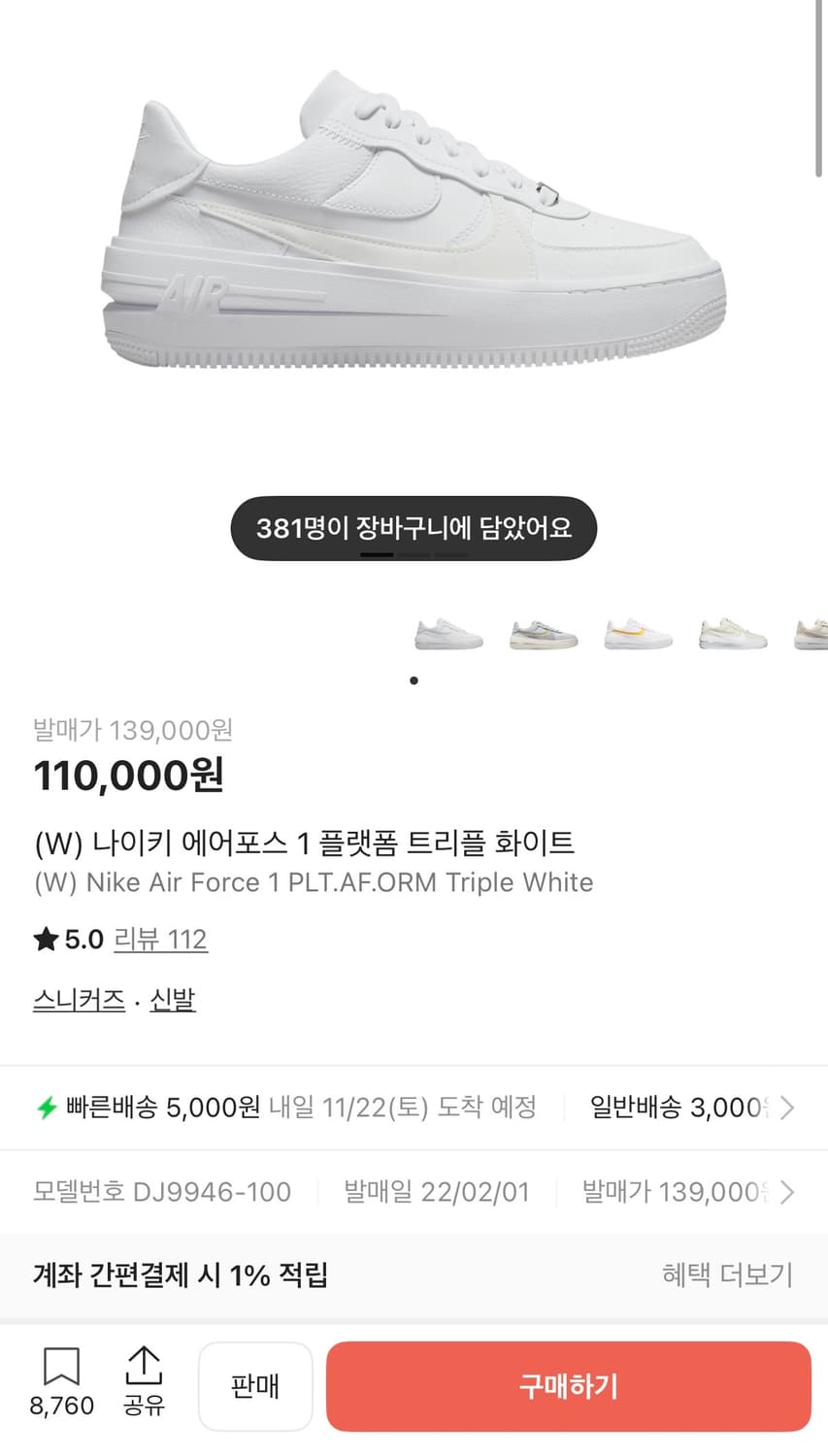
Task: Tap the orange 구매하기 purchase button
Action: coord(568,1386)
